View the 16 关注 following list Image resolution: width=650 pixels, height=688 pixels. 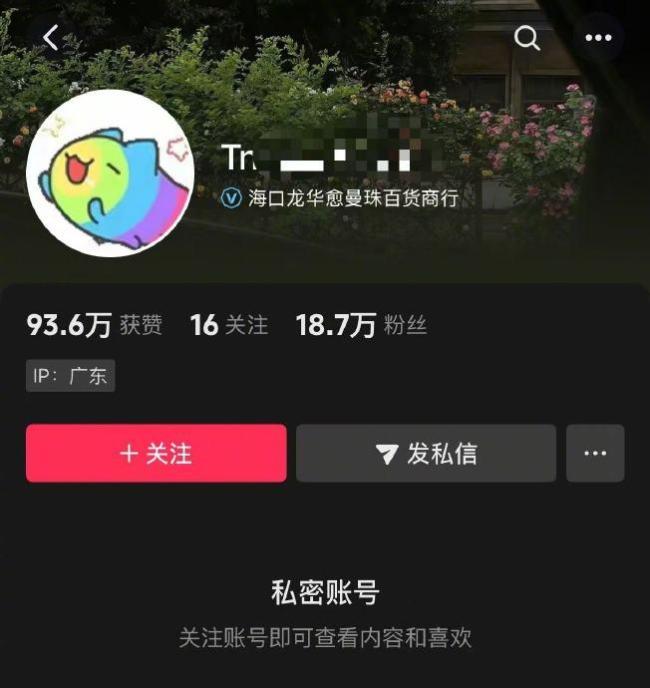(229, 325)
